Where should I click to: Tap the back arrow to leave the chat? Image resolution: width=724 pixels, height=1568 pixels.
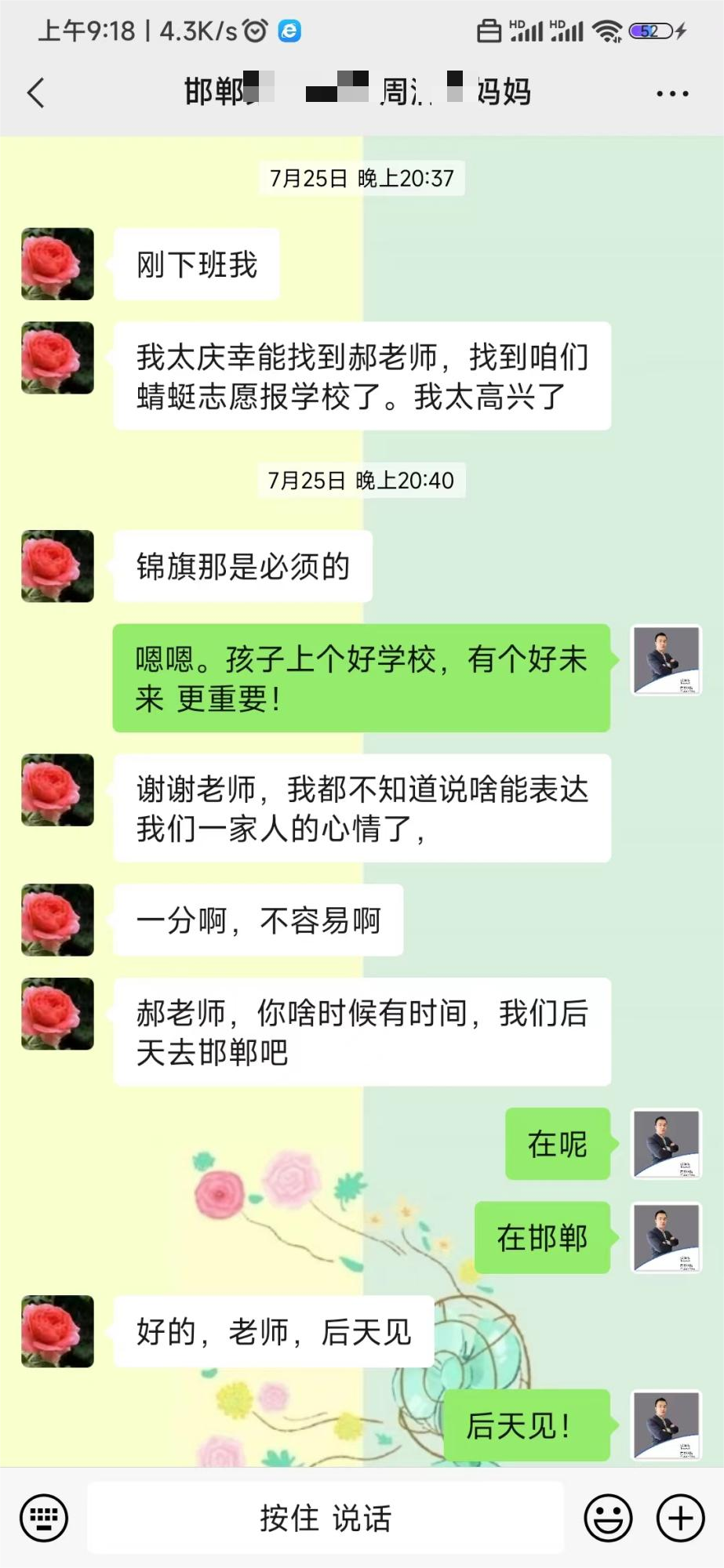click(35, 92)
